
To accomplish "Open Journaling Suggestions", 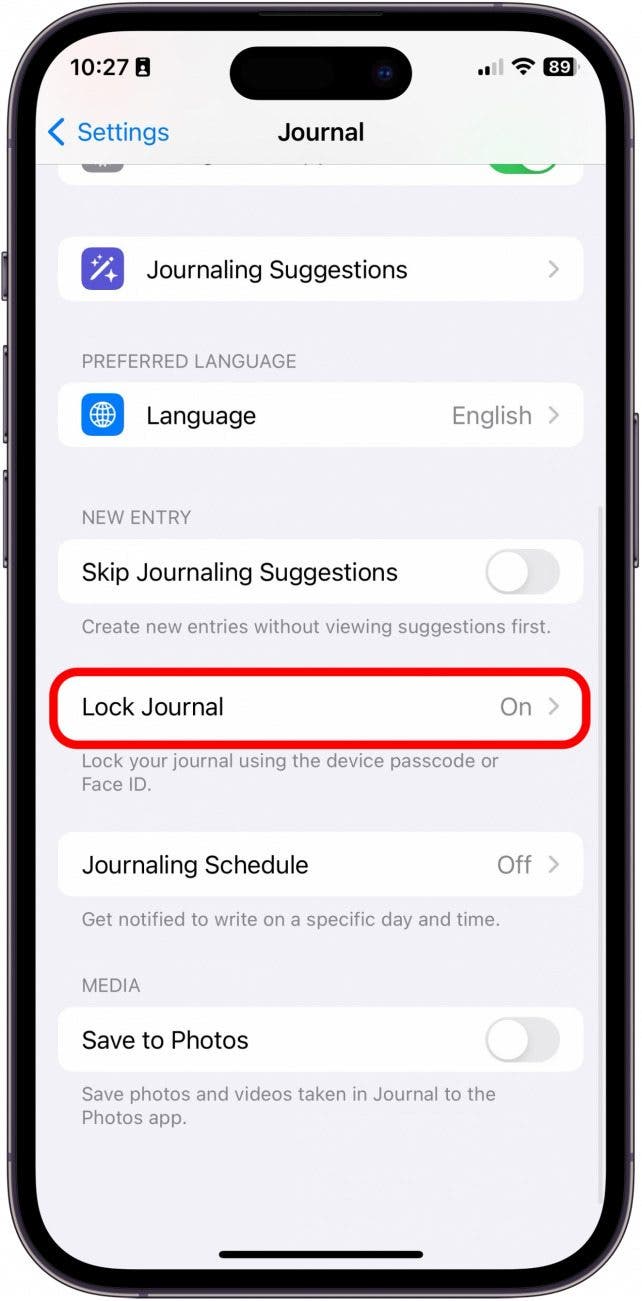I will coord(320,270).
